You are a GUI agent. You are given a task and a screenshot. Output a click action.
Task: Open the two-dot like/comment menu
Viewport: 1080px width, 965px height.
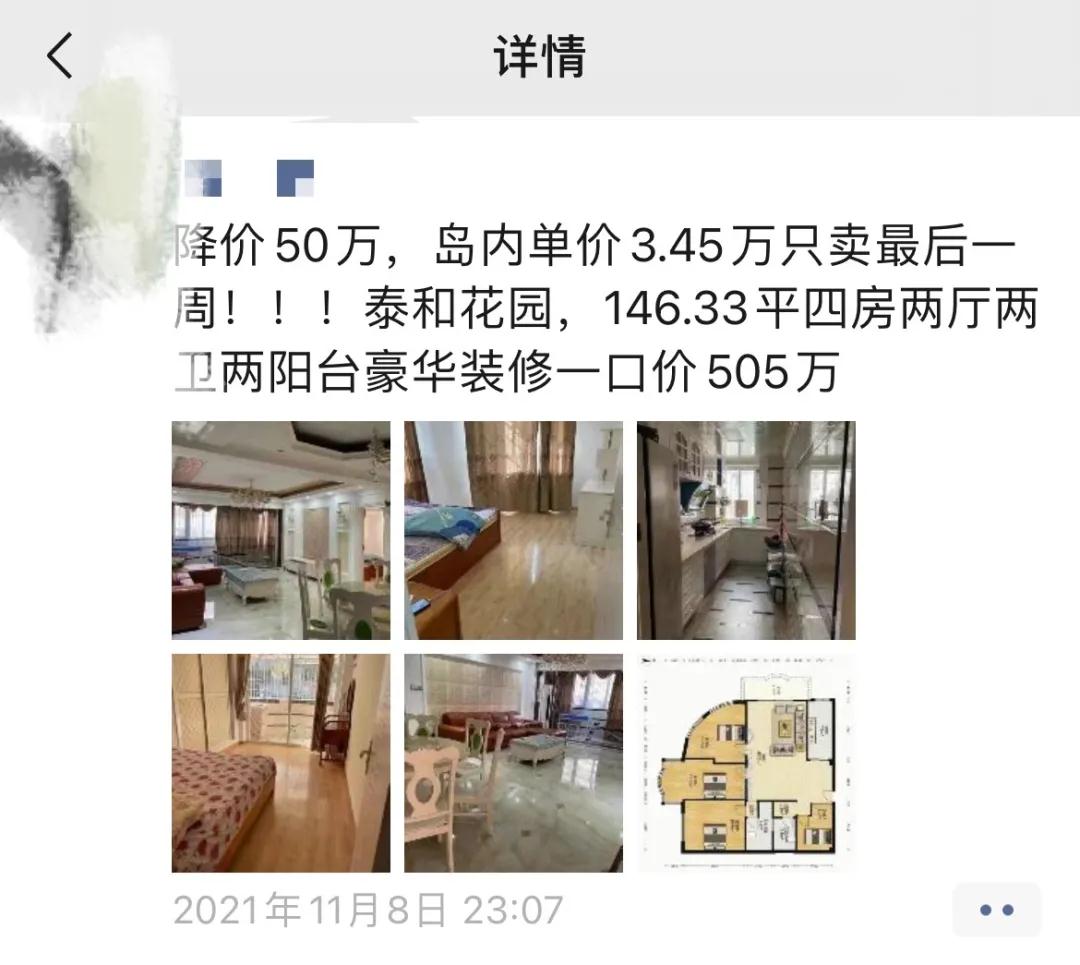(996, 910)
